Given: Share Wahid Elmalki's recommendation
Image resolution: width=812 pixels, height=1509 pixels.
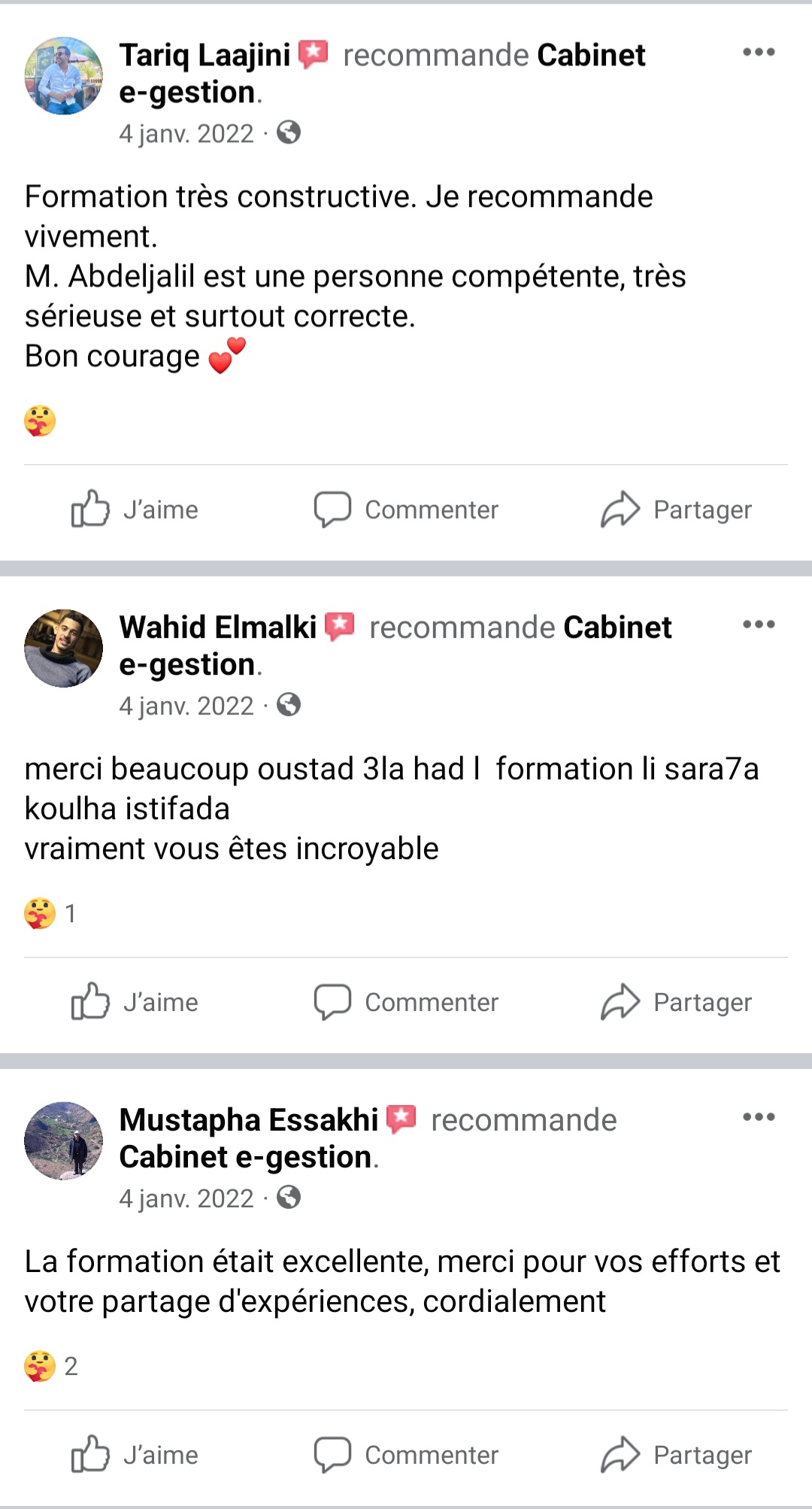Looking at the screenshot, I should [676, 1002].
